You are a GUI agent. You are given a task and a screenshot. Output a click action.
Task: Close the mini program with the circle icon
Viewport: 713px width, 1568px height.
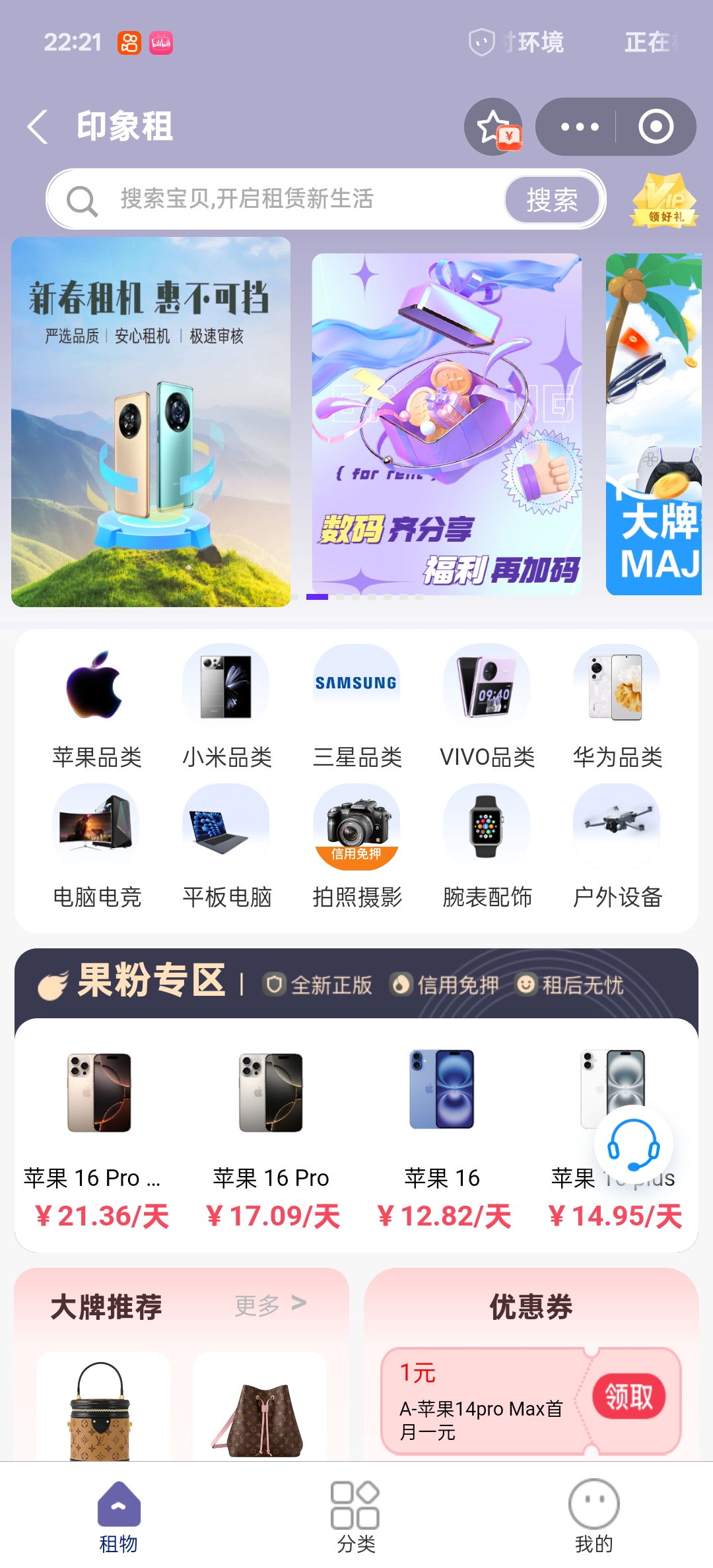(x=656, y=127)
